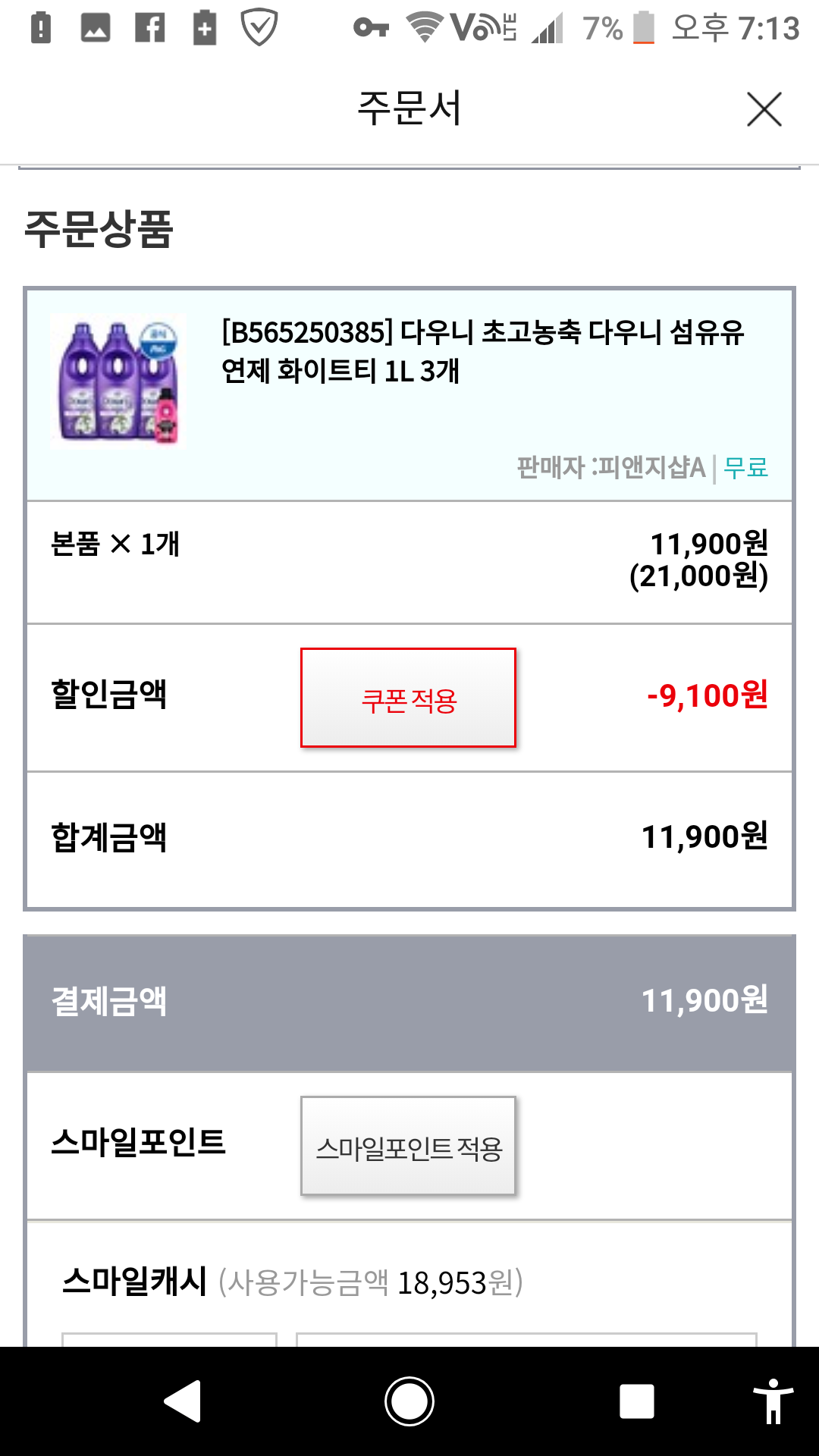819x1456 pixels.
Task: Tap the 쿠폰 적용 button
Action: click(x=408, y=698)
